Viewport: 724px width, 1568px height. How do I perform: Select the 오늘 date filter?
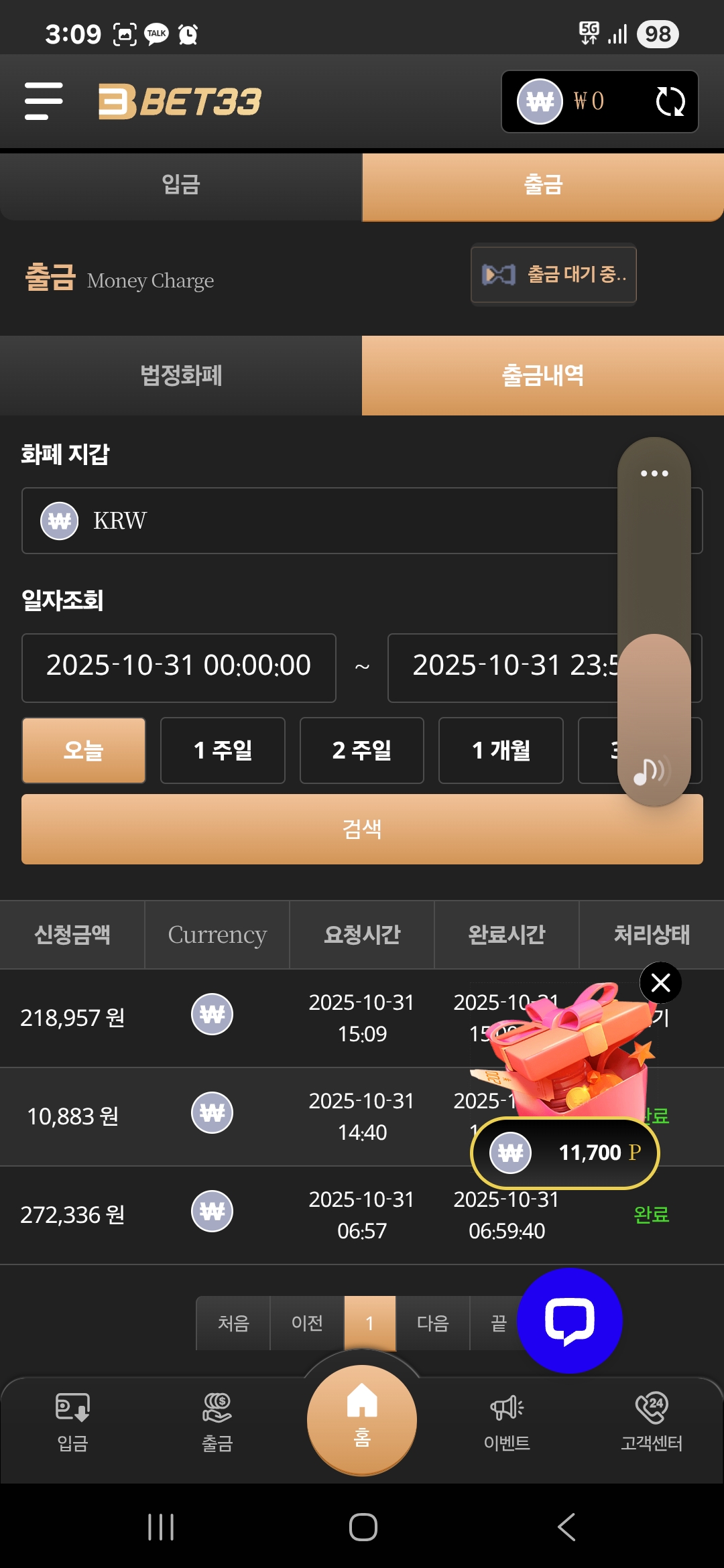(84, 750)
